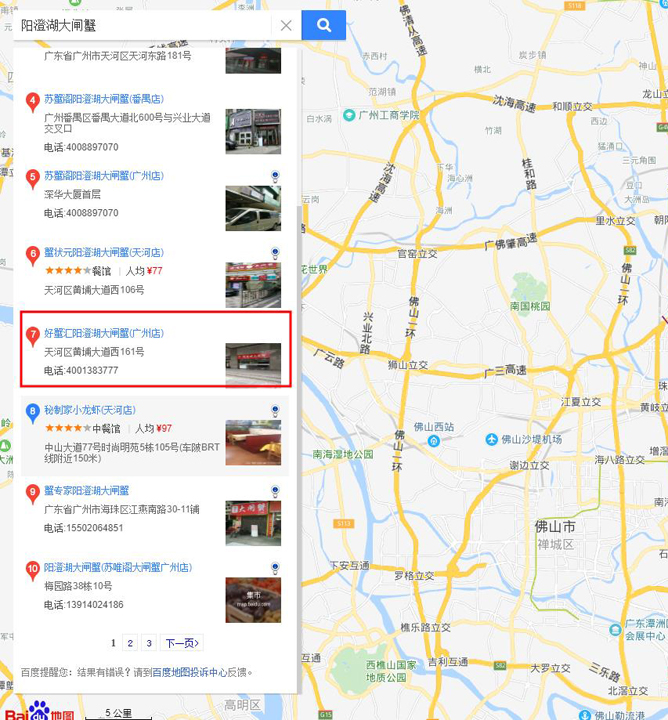Open result 5 苏蟹阁阳澄湖大闸蟹(广州店)

click(x=103, y=176)
